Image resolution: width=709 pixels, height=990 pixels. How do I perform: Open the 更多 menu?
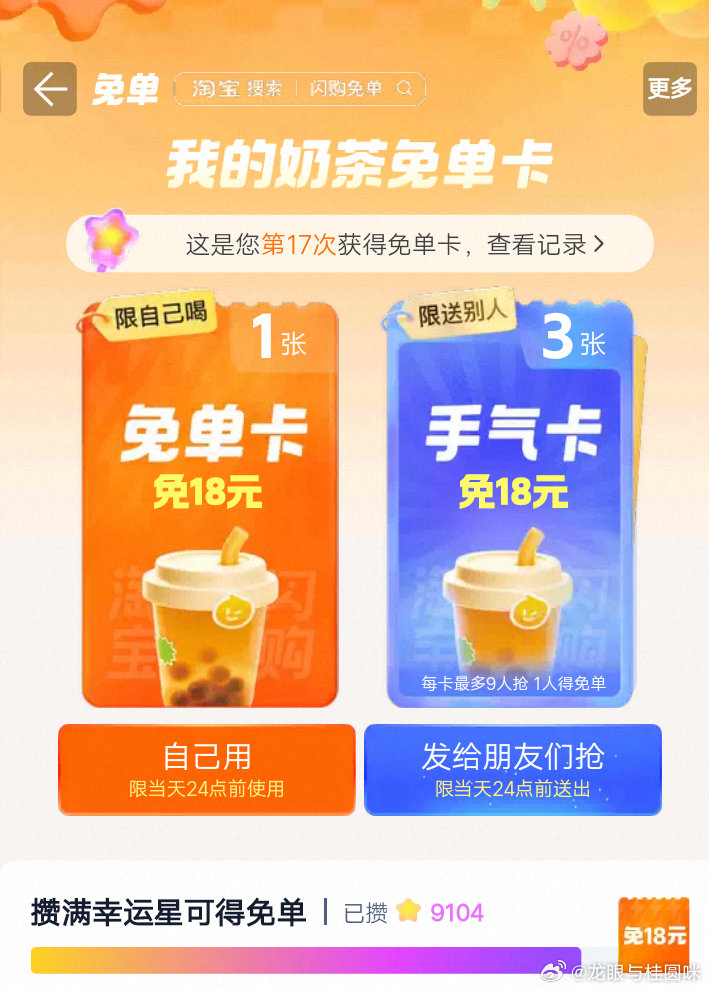(669, 89)
